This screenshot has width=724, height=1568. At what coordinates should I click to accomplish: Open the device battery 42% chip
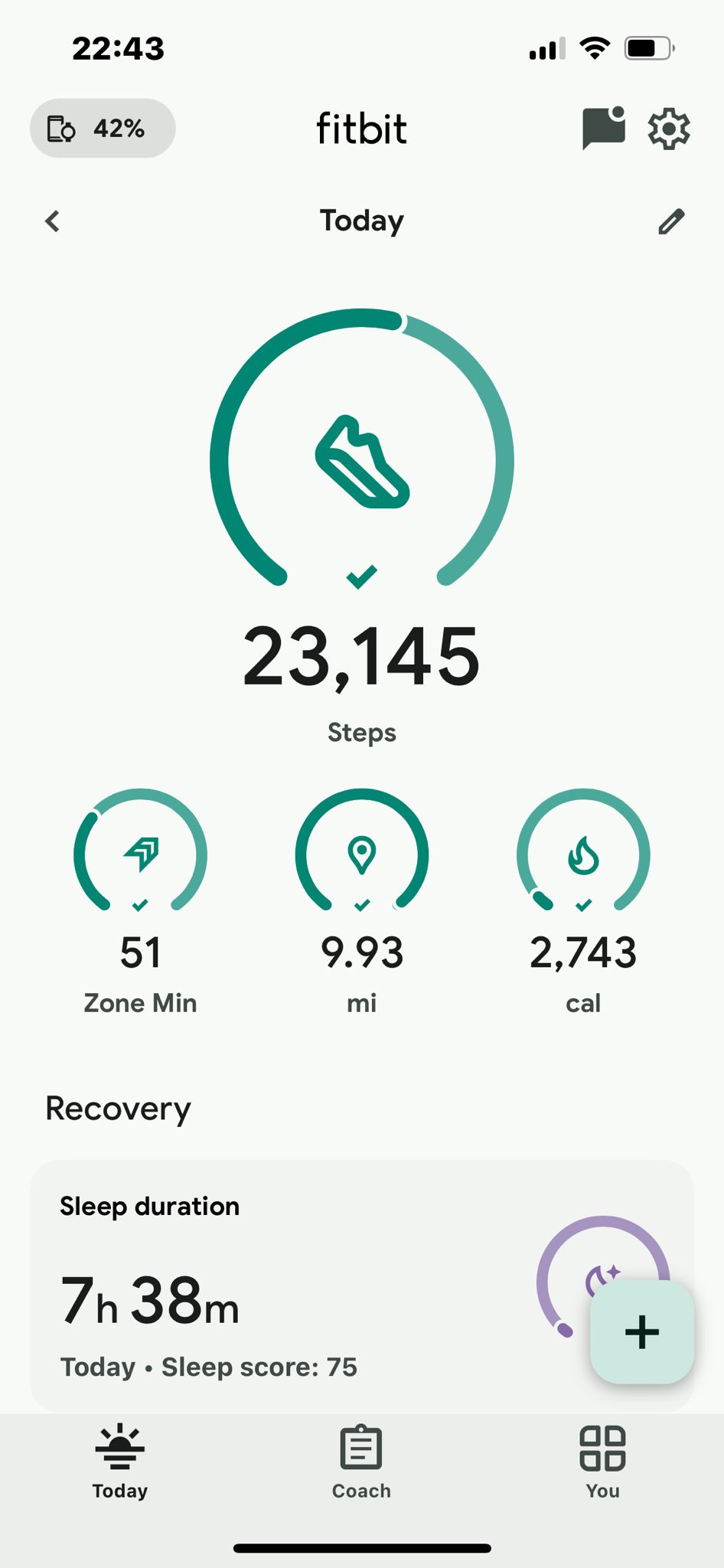(x=103, y=129)
